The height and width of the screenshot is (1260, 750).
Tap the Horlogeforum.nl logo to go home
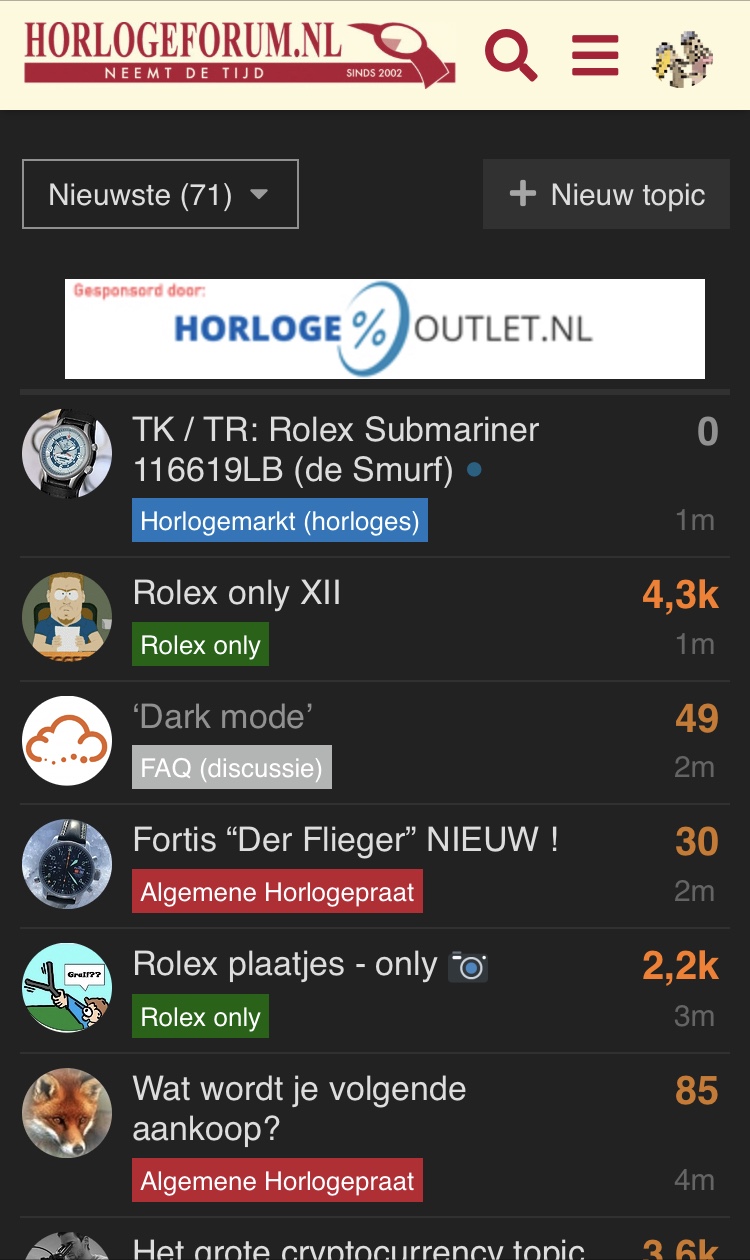(240, 53)
